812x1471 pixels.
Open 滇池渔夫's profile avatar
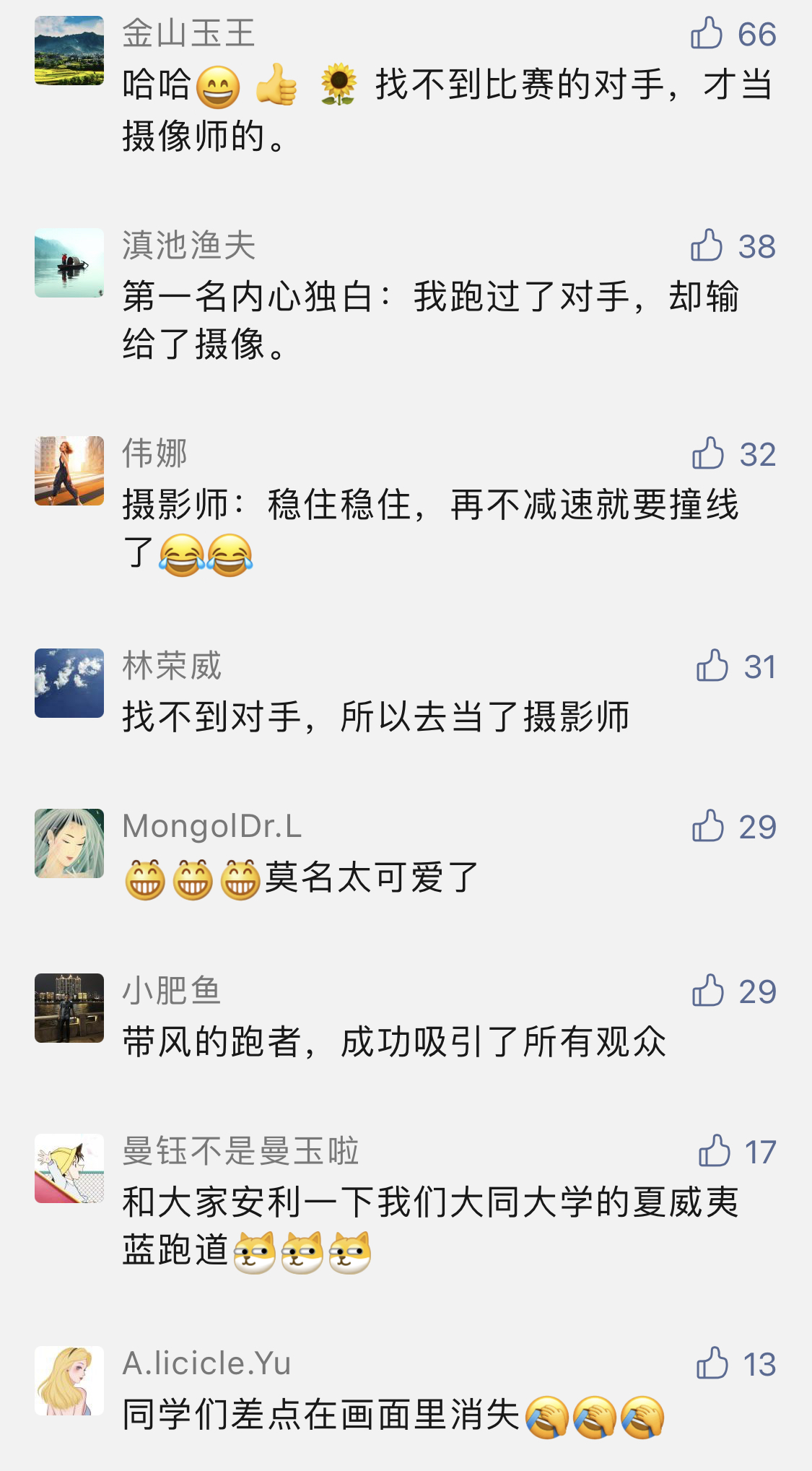click(69, 263)
